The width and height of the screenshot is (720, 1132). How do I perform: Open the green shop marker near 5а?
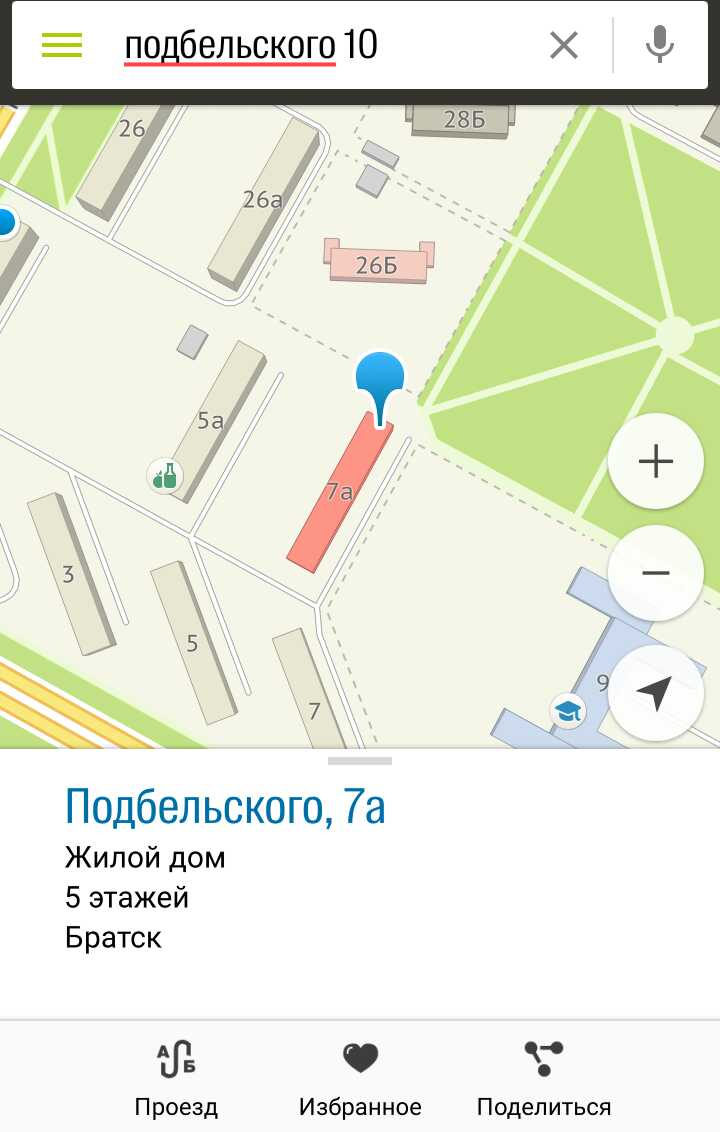165,474
